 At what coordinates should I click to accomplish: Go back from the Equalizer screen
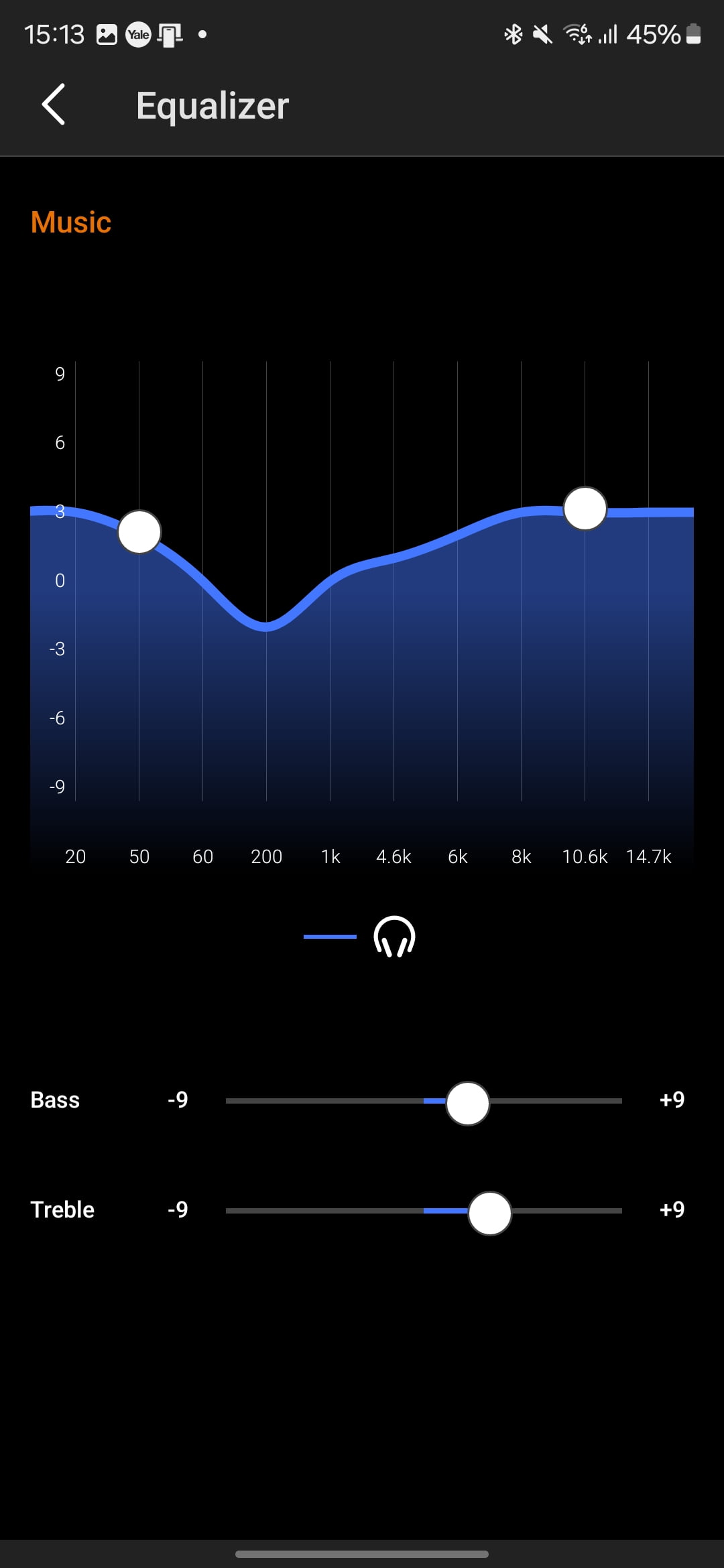point(54,105)
